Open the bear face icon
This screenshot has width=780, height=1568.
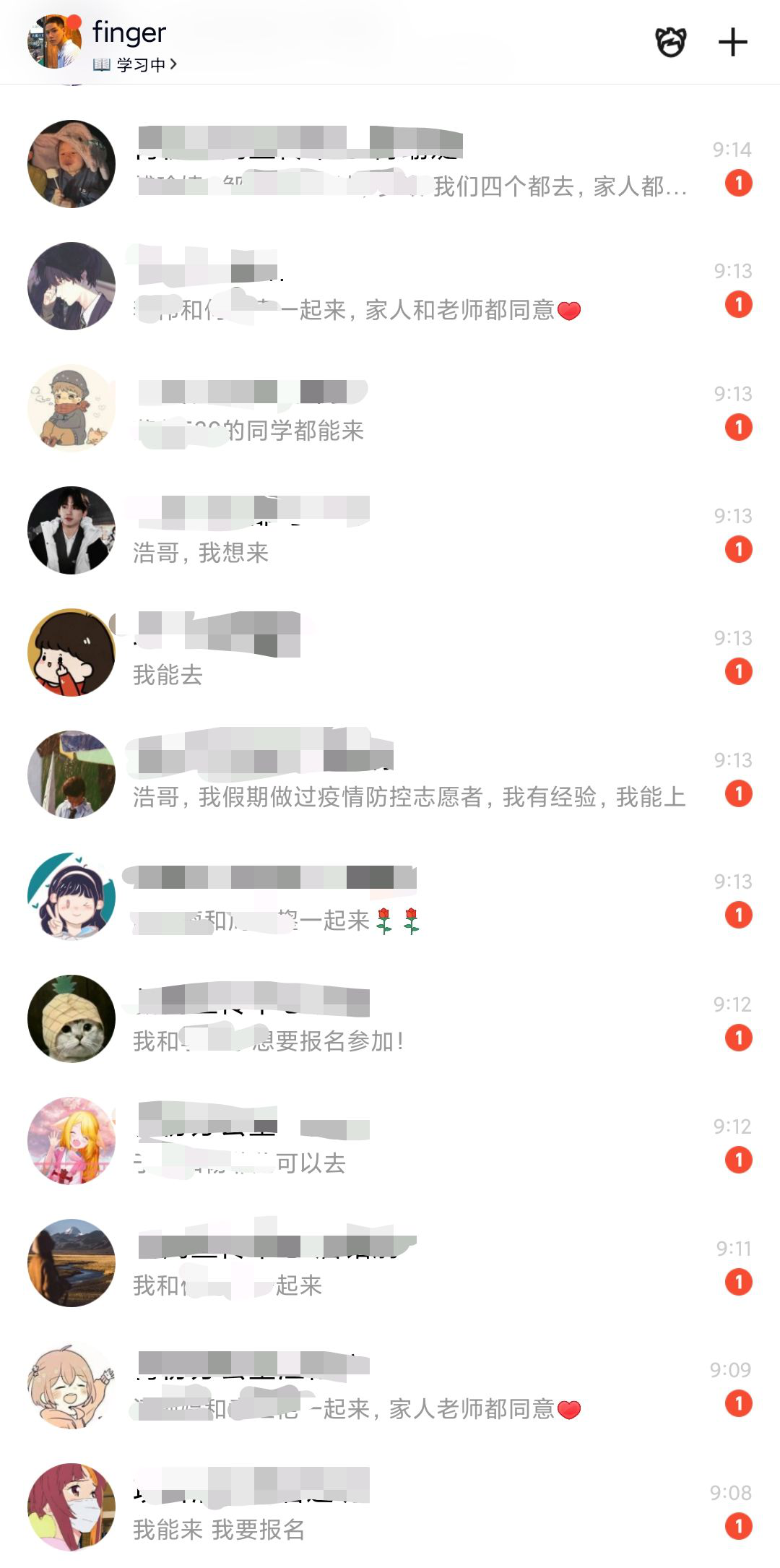(670, 42)
